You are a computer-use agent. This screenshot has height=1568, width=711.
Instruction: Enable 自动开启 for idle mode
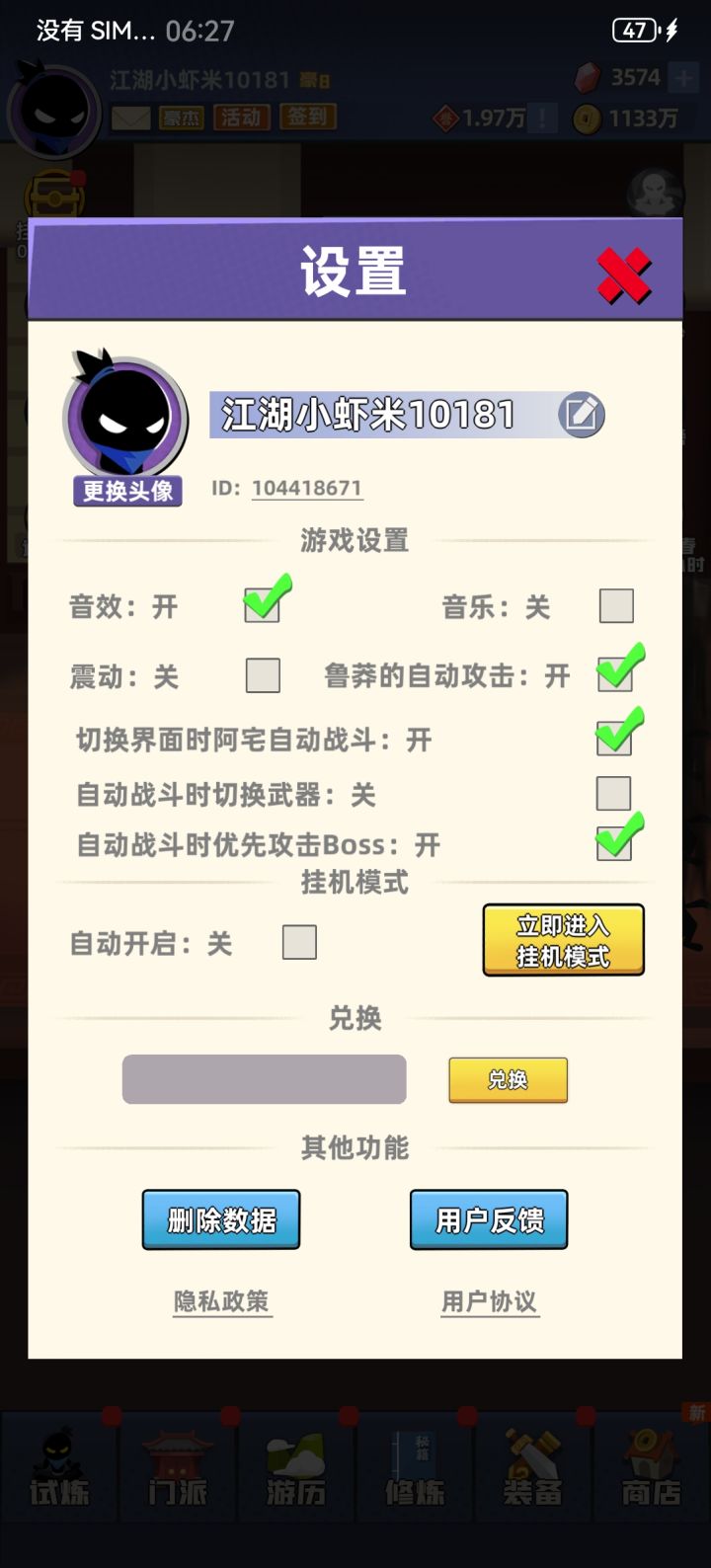[x=300, y=943]
